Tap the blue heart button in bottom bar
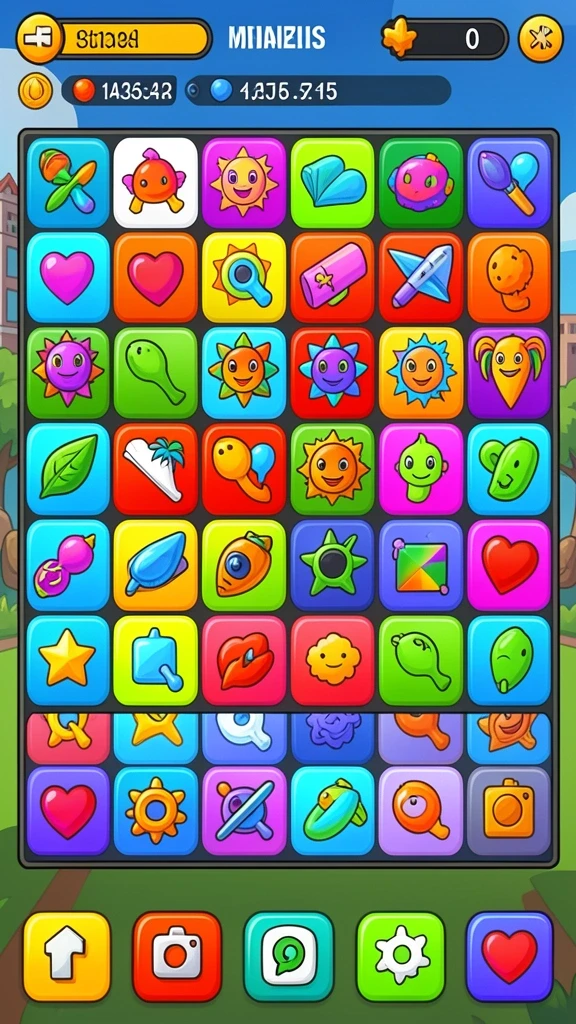 [x=509, y=957]
